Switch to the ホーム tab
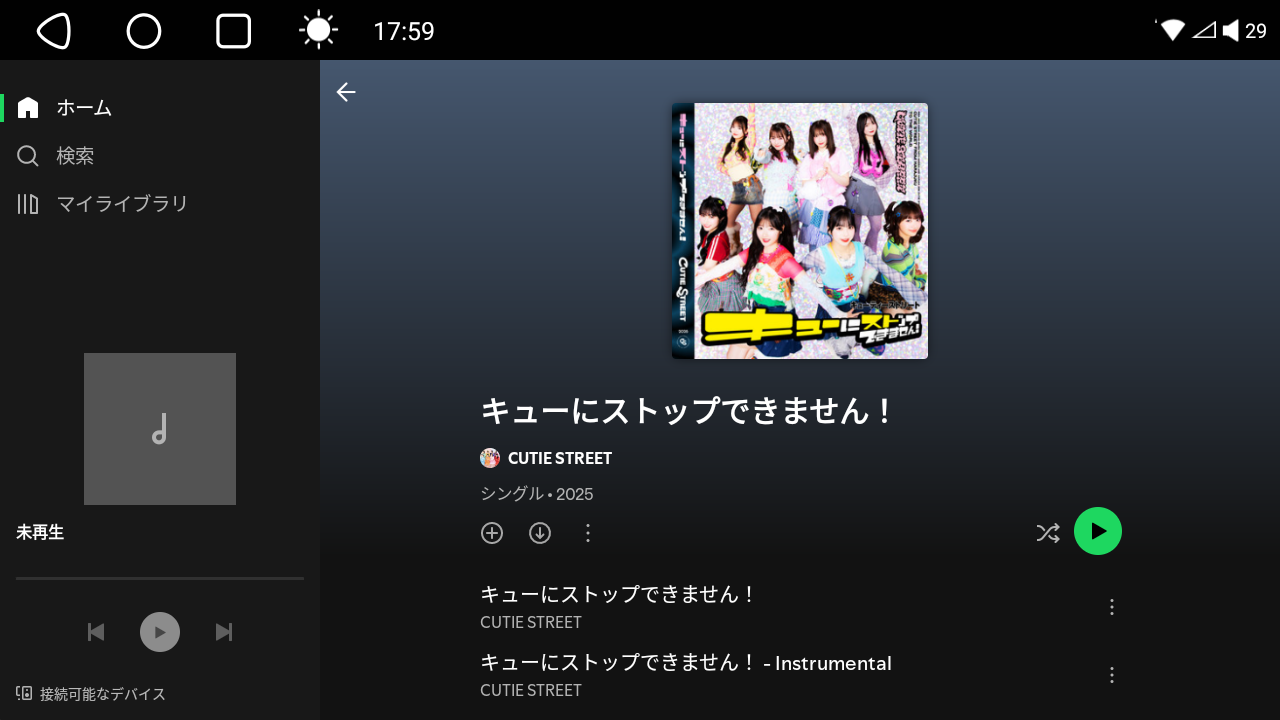 [84, 108]
